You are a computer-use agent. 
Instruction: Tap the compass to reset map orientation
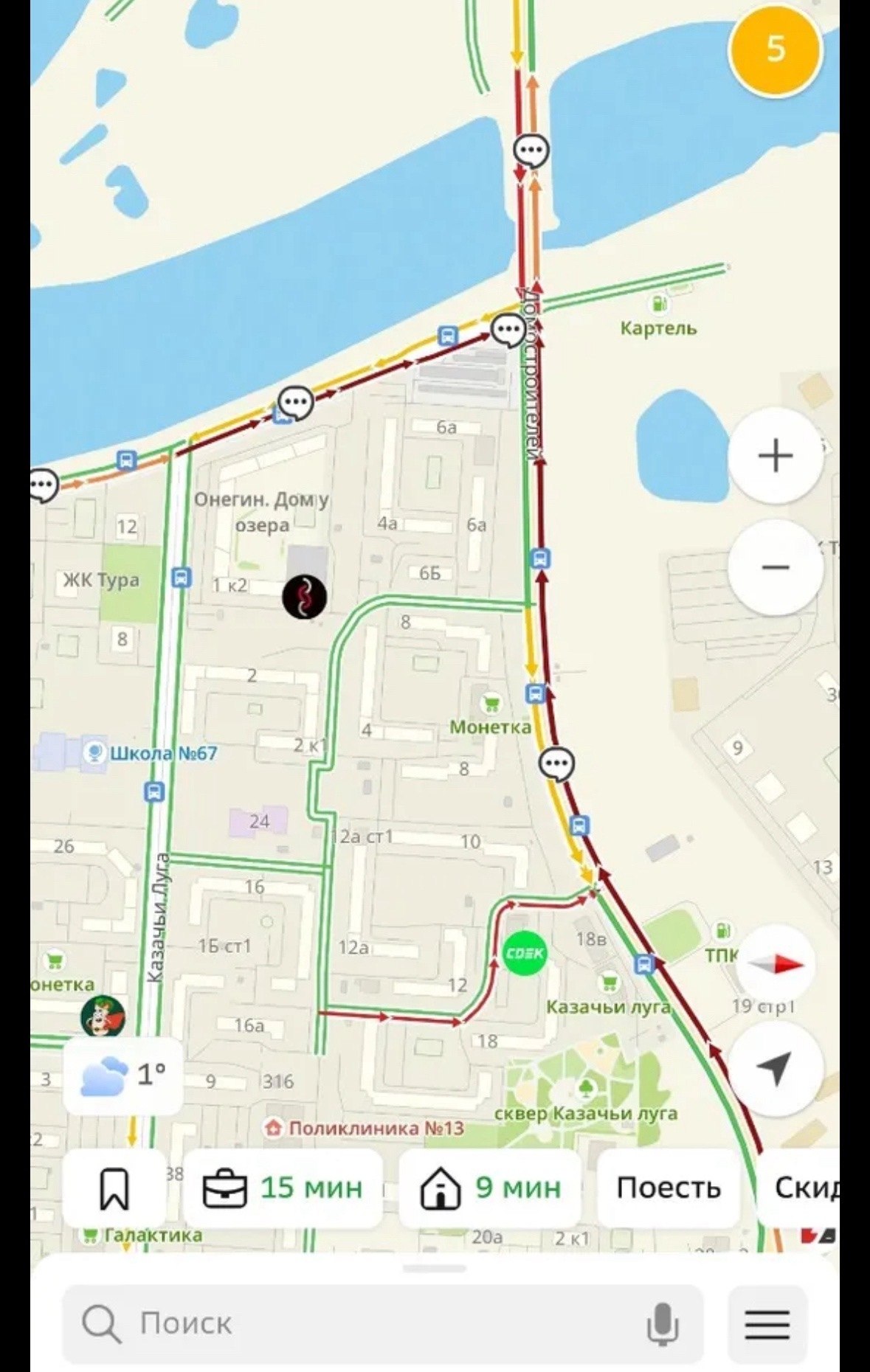(775, 964)
